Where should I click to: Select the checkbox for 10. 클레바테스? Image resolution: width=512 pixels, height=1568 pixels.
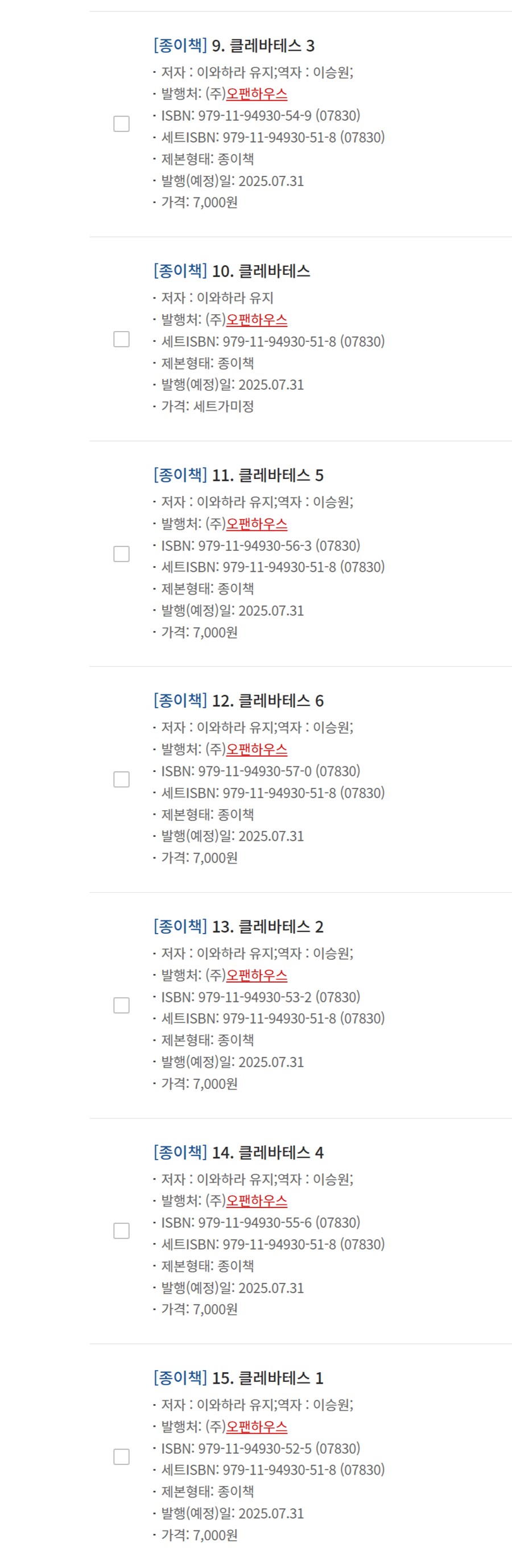point(121,339)
